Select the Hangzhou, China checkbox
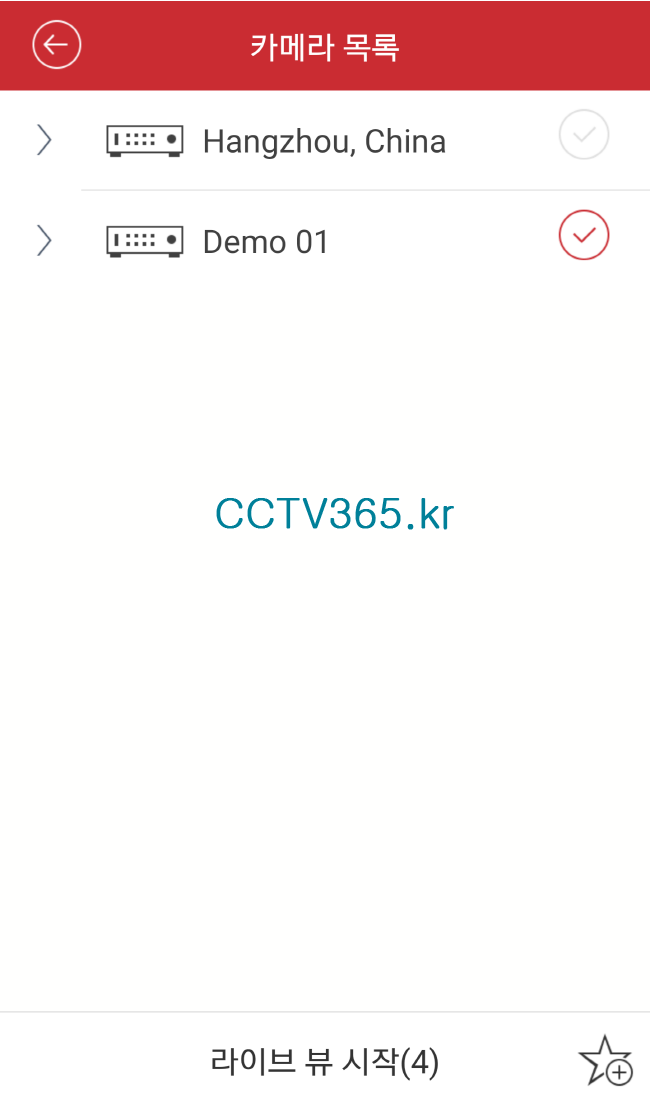Viewport: 650px width, 1110px height. pos(584,136)
